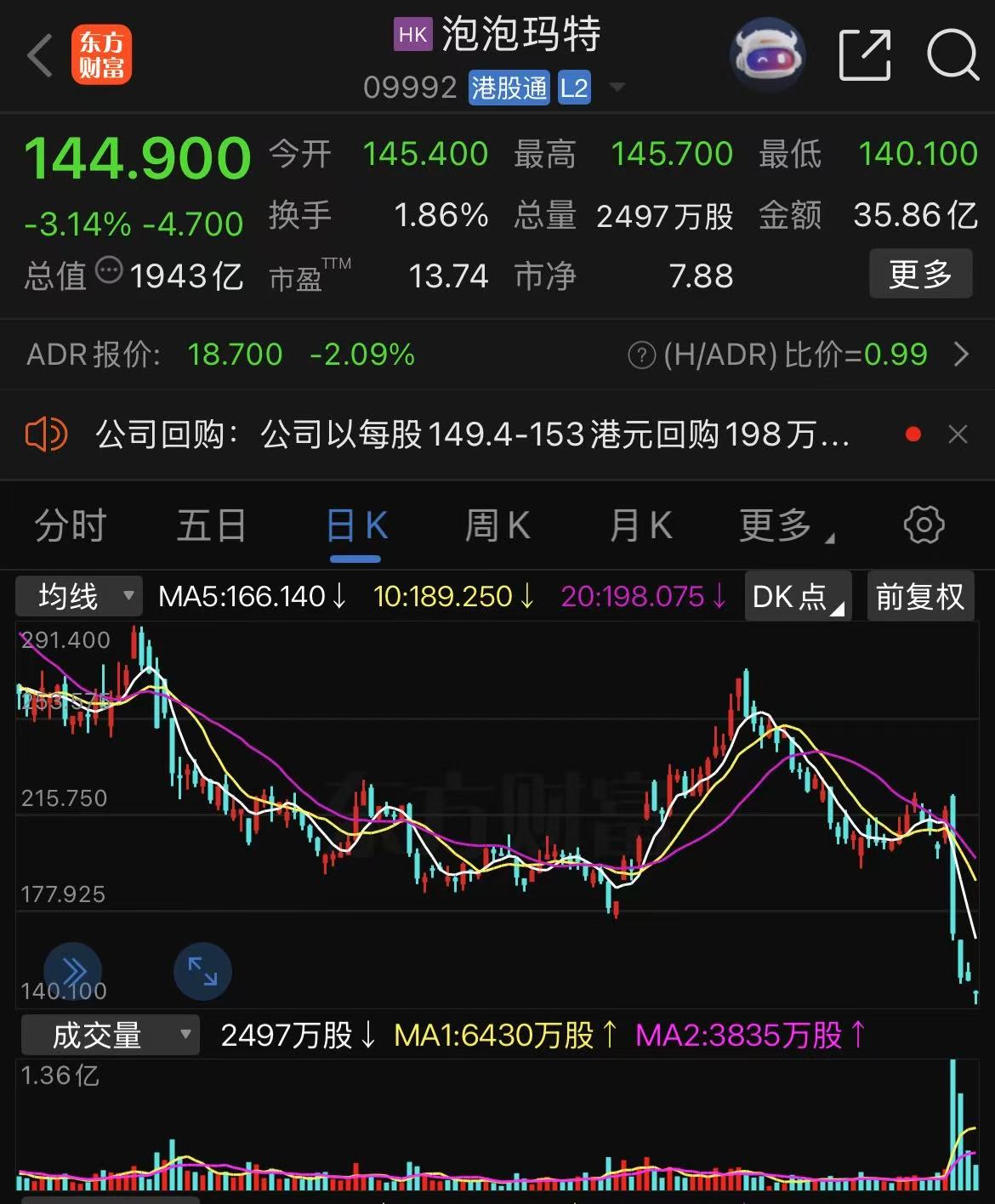Select the 周K chart tab
This screenshot has height=1204, width=995.
(x=497, y=525)
